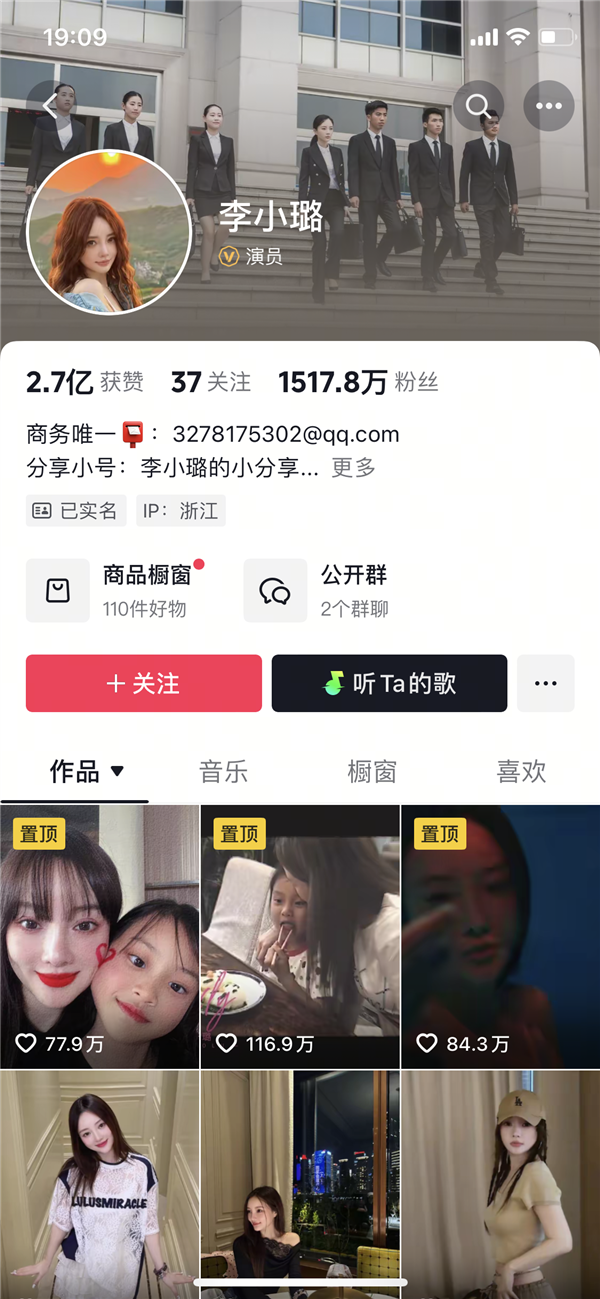Open the pinned video with 77.9万 likes
Image resolution: width=600 pixels, height=1299 pixels.
pos(99,936)
